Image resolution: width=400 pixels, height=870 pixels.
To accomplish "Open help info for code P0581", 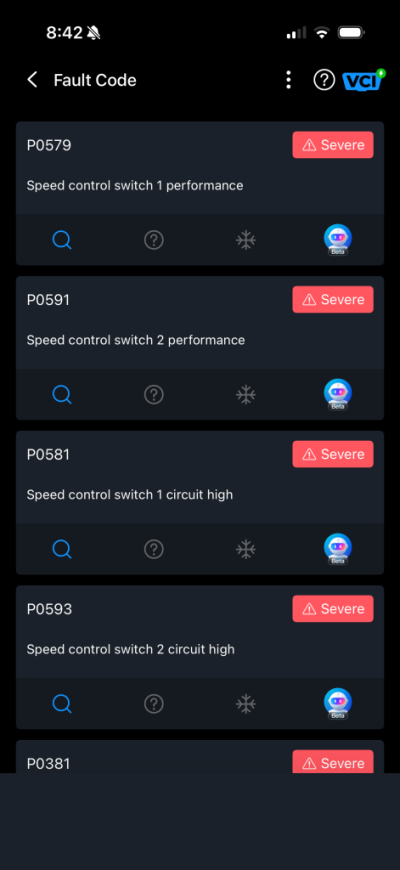I will (x=154, y=549).
